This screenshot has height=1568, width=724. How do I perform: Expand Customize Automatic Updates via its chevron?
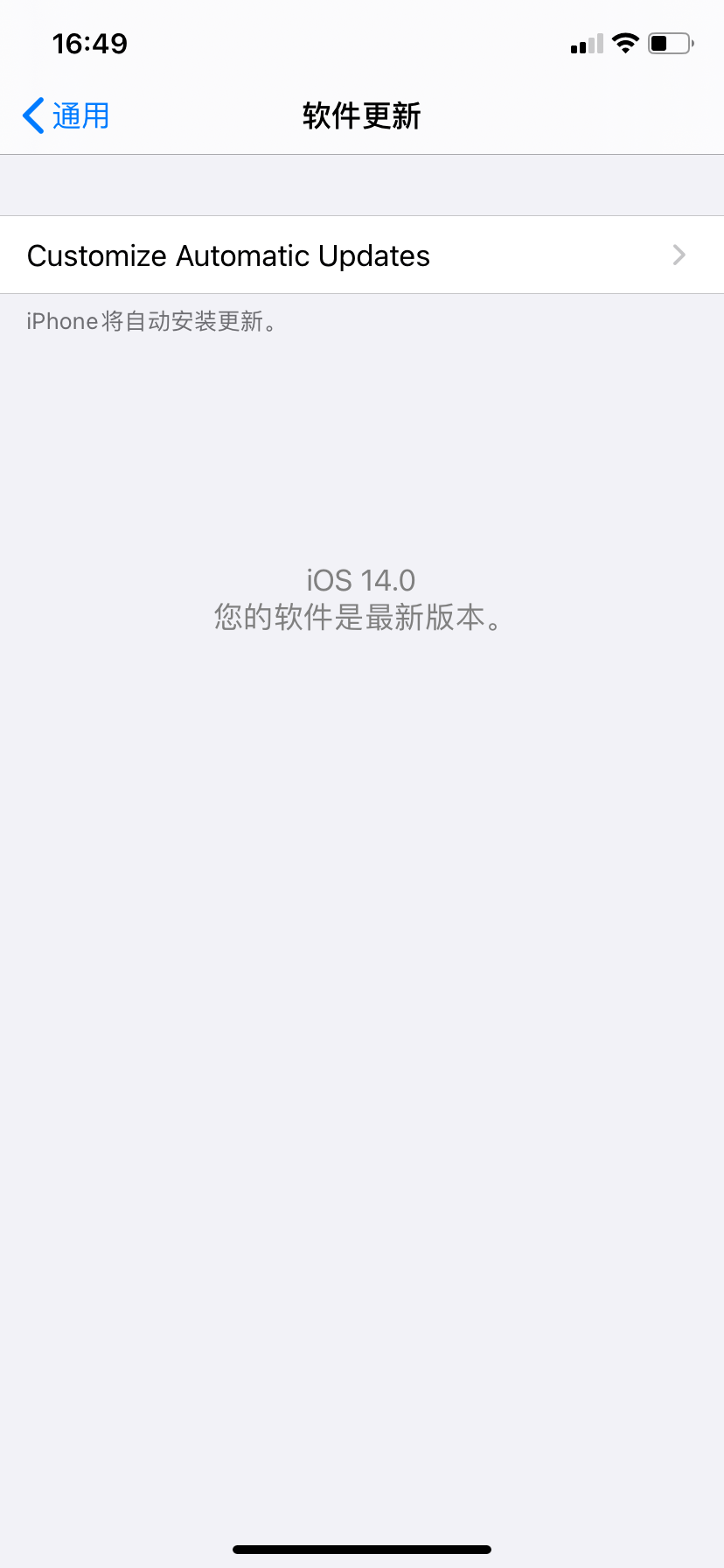point(679,255)
